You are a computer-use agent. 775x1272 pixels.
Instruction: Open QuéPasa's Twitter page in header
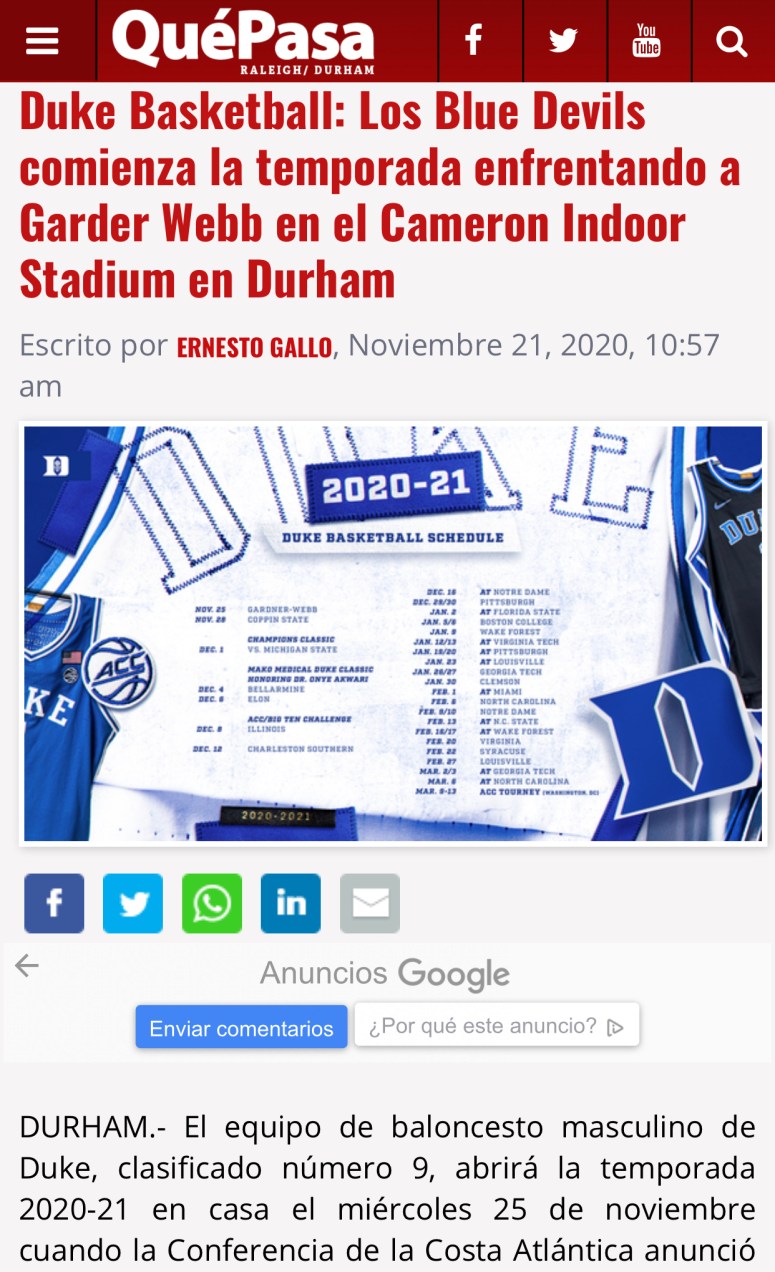(563, 41)
